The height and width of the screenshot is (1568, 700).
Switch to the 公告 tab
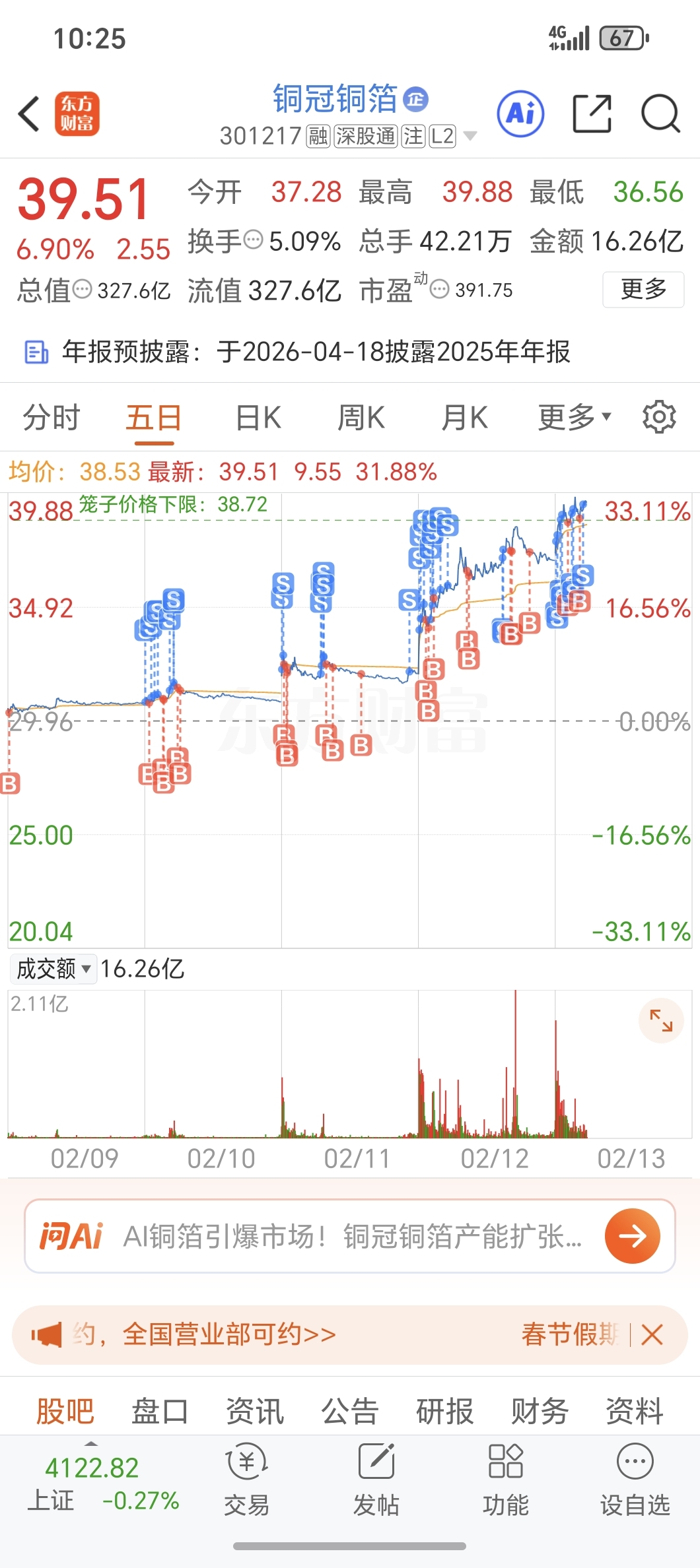tap(350, 1412)
